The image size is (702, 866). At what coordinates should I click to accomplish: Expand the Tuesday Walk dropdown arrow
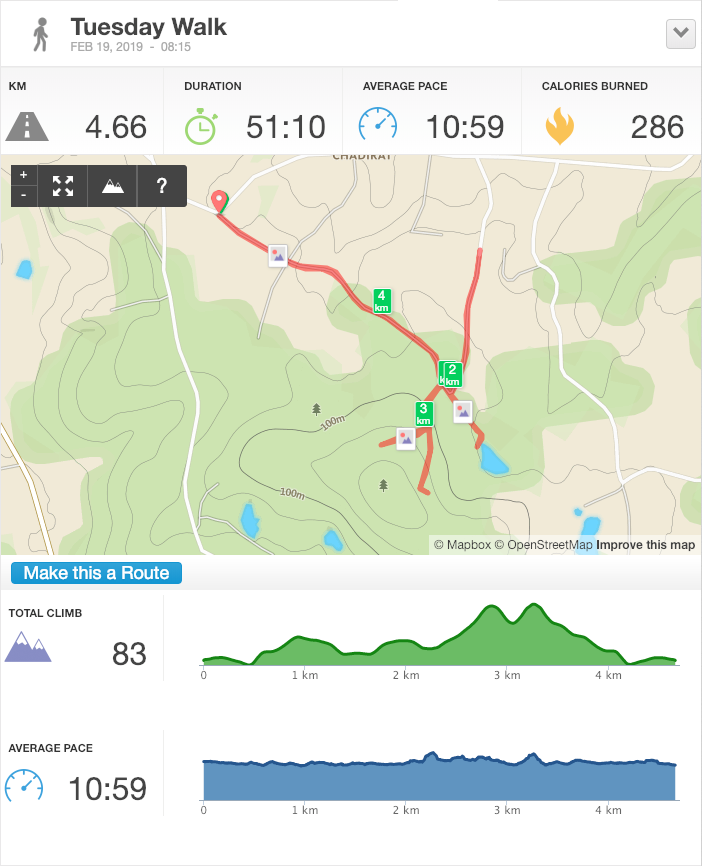click(x=681, y=33)
